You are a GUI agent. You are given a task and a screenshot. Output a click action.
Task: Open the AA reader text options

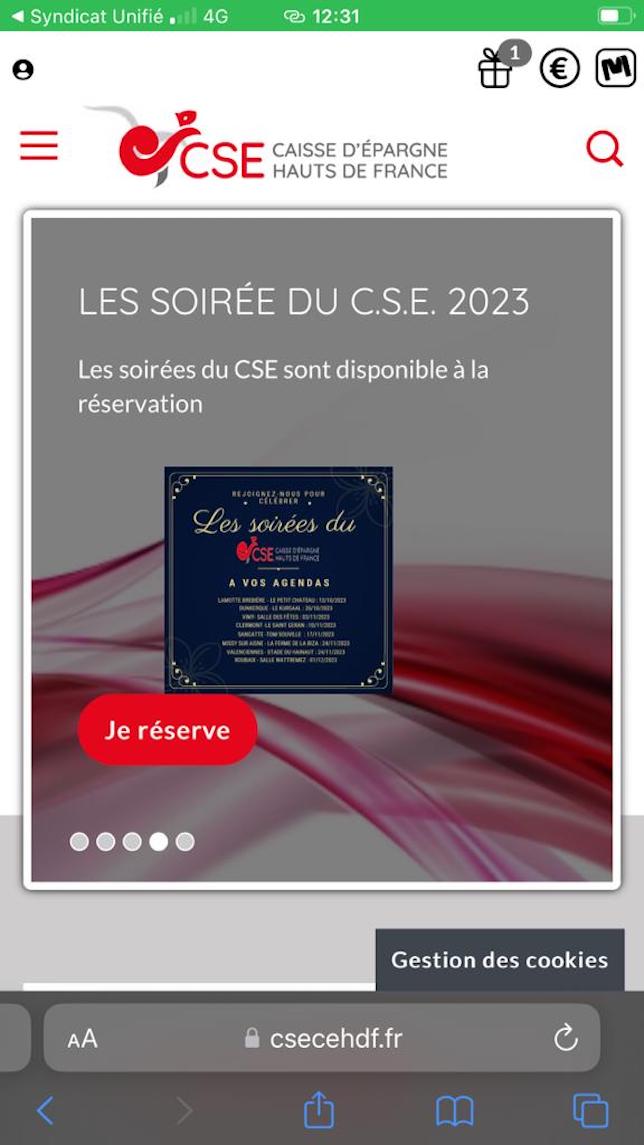point(83,1039)
